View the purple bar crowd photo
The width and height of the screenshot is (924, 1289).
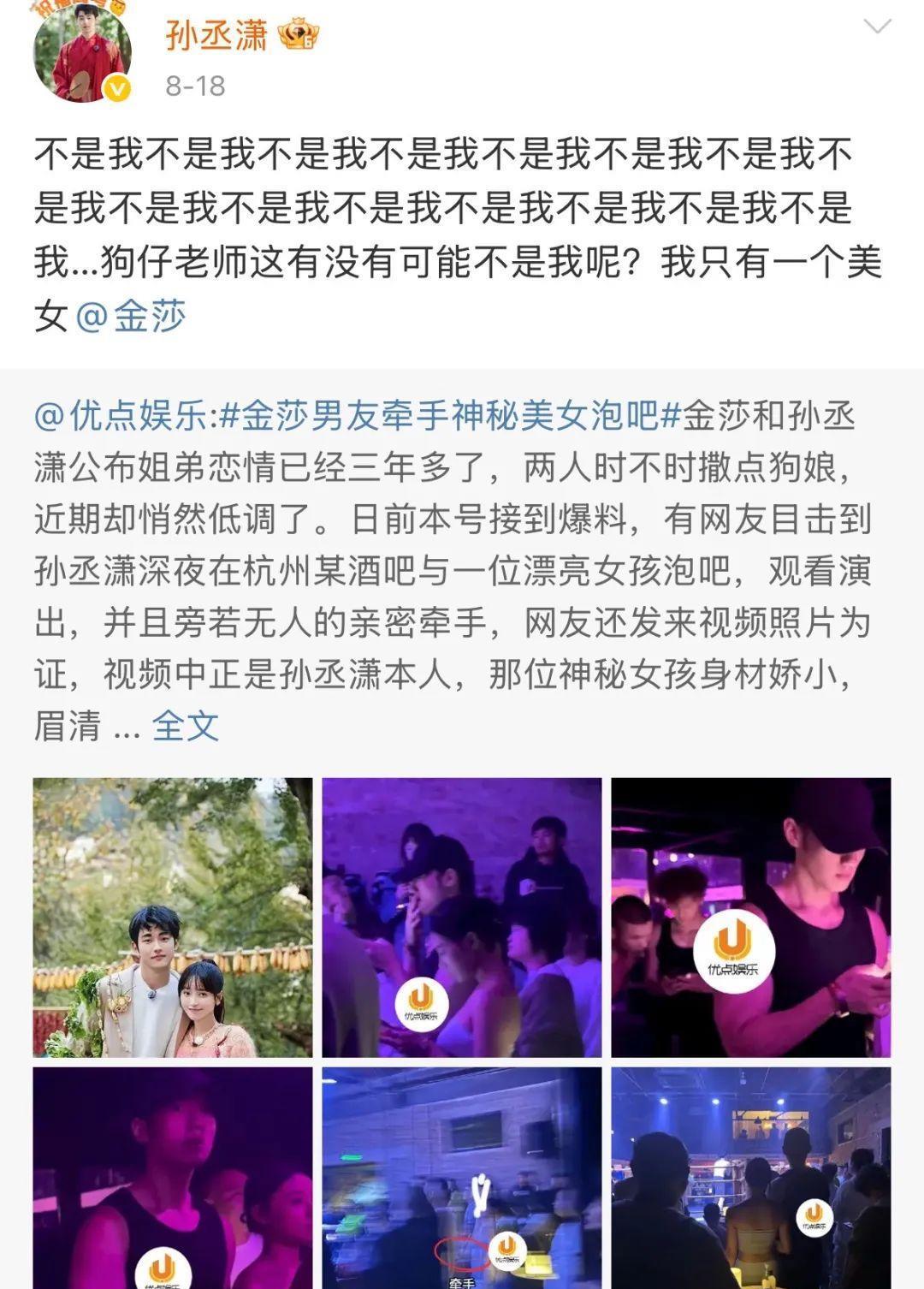pos(461,917)
